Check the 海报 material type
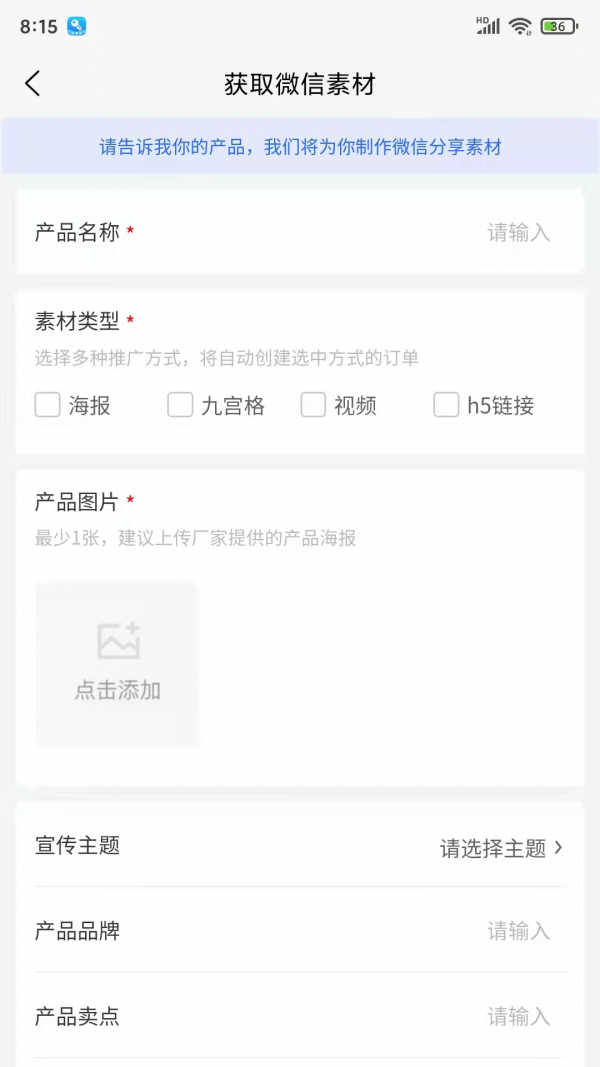 tap(48, 405)
